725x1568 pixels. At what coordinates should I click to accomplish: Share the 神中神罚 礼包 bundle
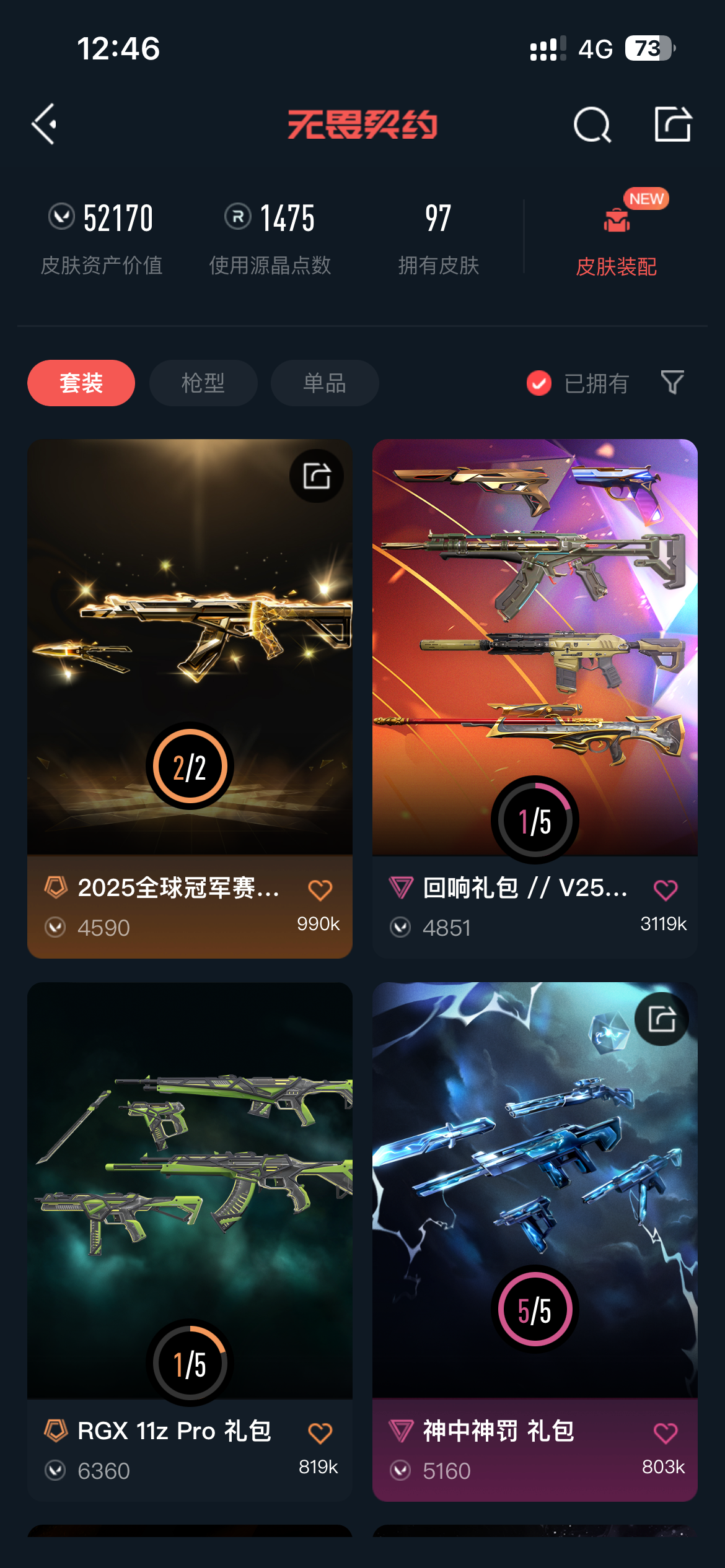[662, 1019]
